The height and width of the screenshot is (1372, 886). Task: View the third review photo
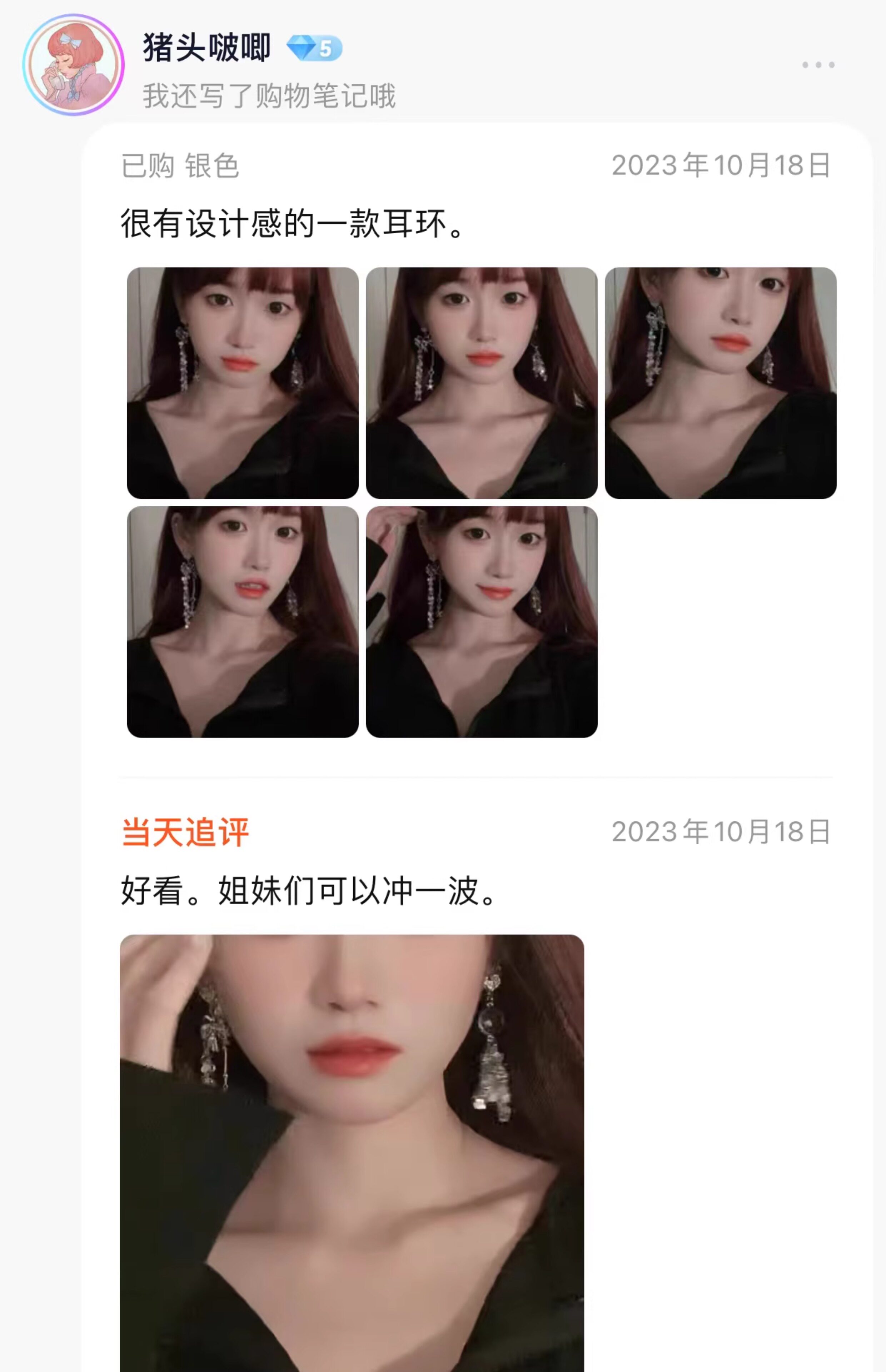[x=721, y=383]
